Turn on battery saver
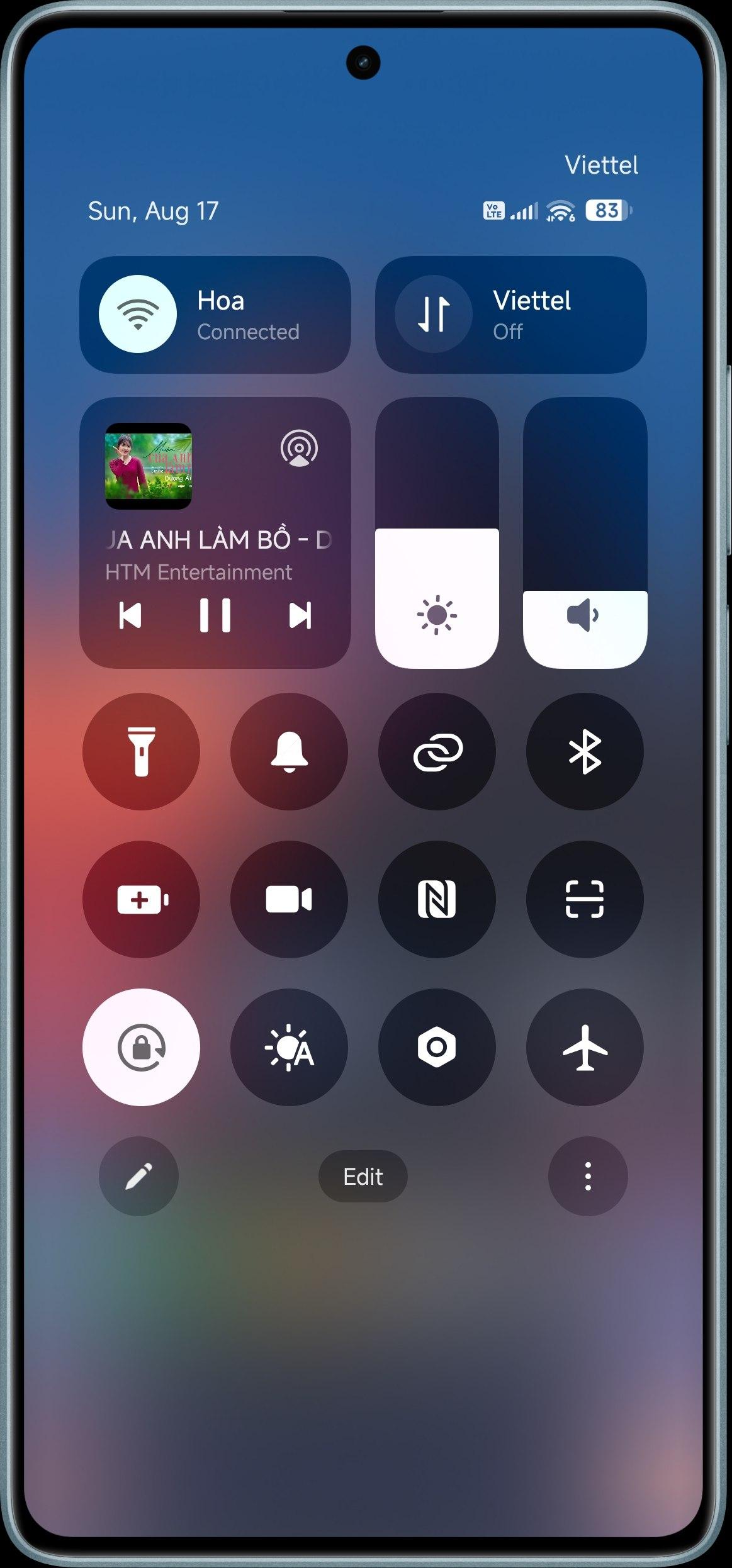732x1568 pixels. click(141, 899)
